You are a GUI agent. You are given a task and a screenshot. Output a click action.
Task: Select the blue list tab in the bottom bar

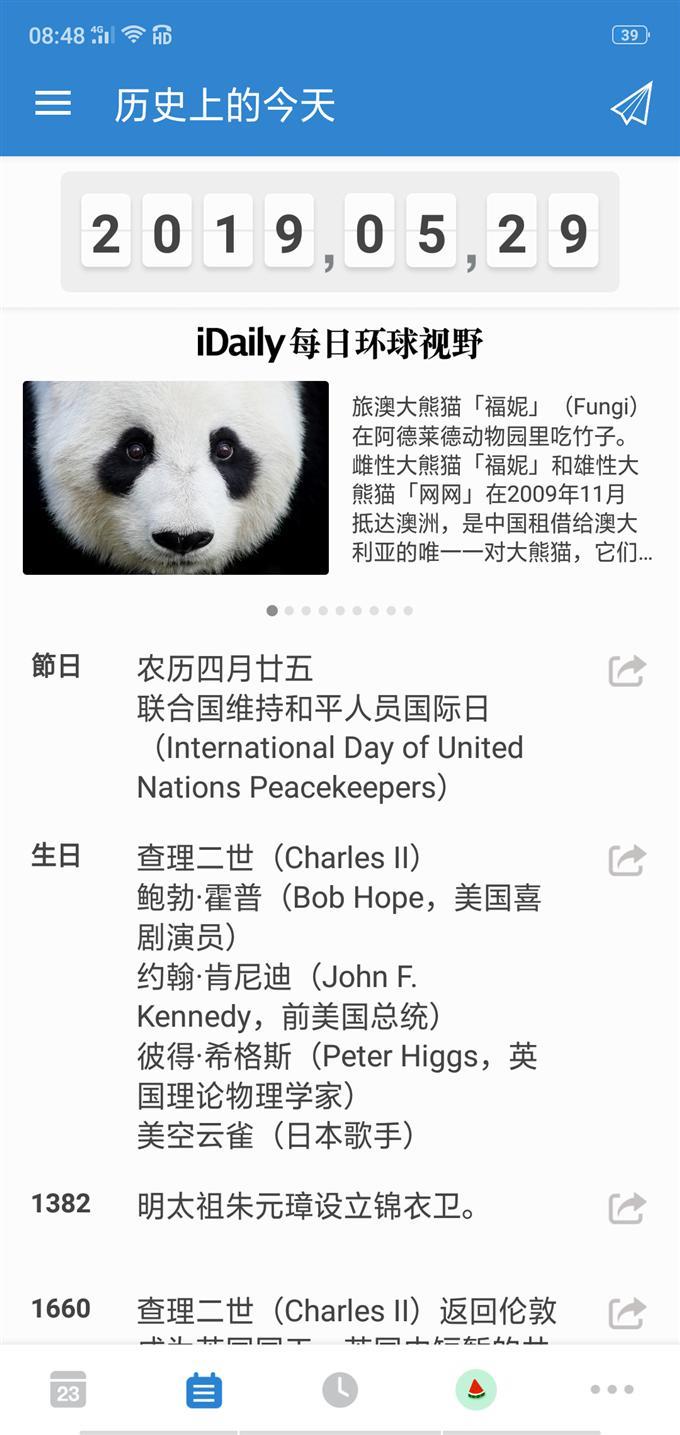click(x=204, y=1390)
